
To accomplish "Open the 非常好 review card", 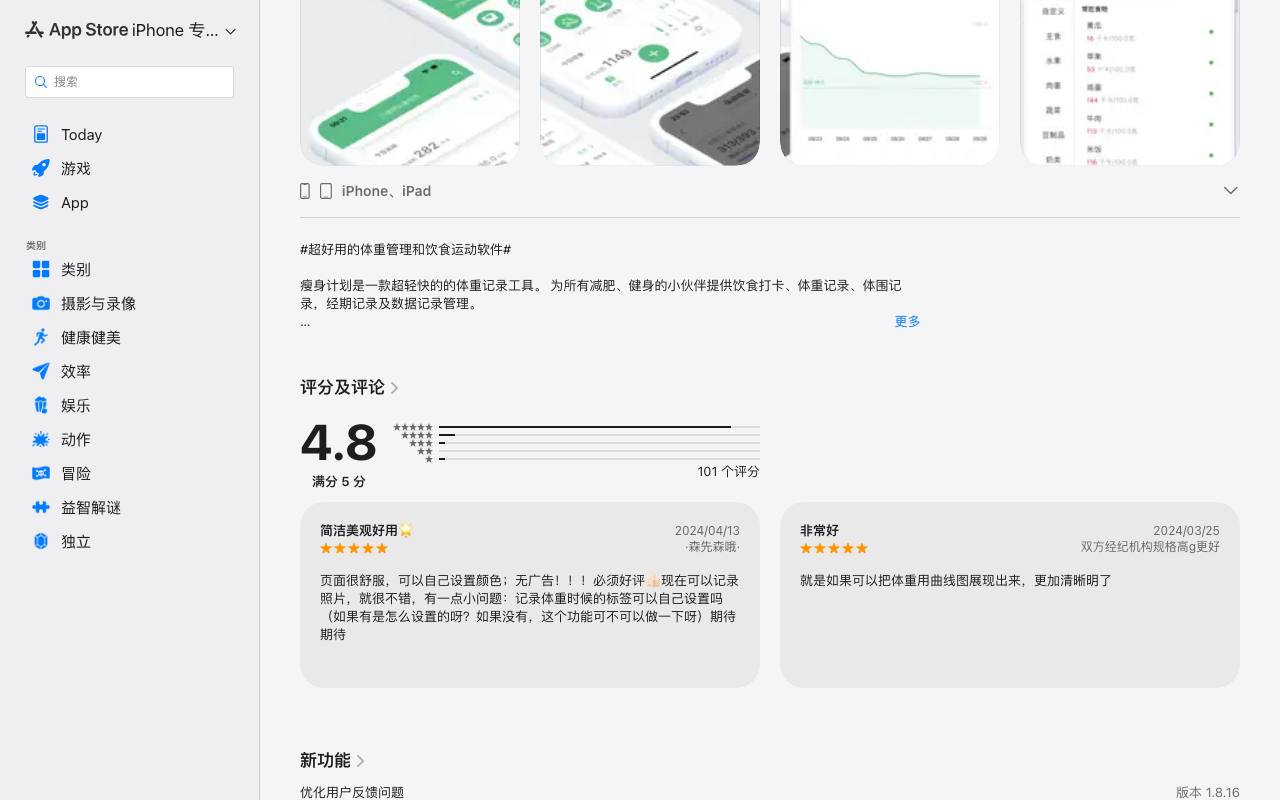I will tap(1010, 595).
